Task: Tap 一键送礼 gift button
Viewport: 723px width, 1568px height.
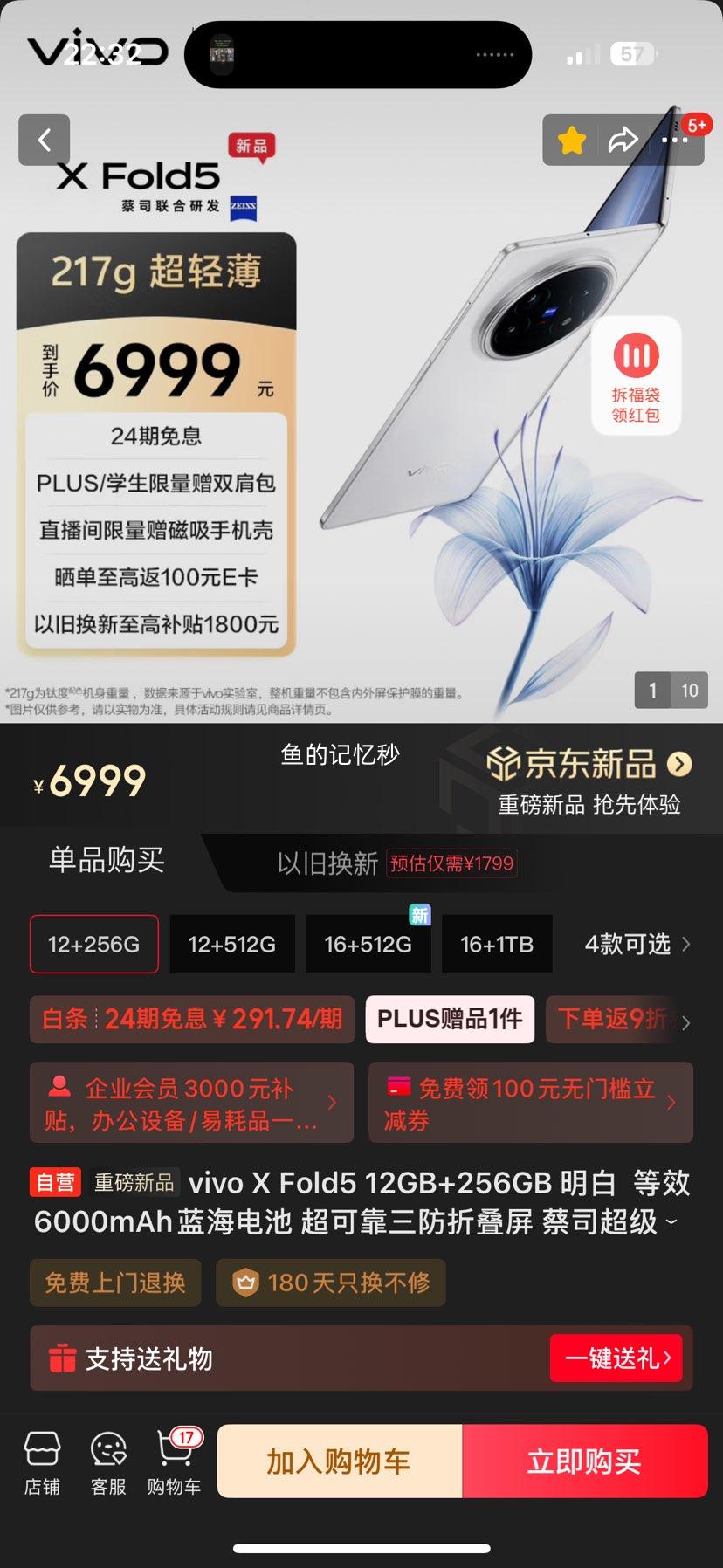Action: pyautogui.click(x=616, y=1358)
